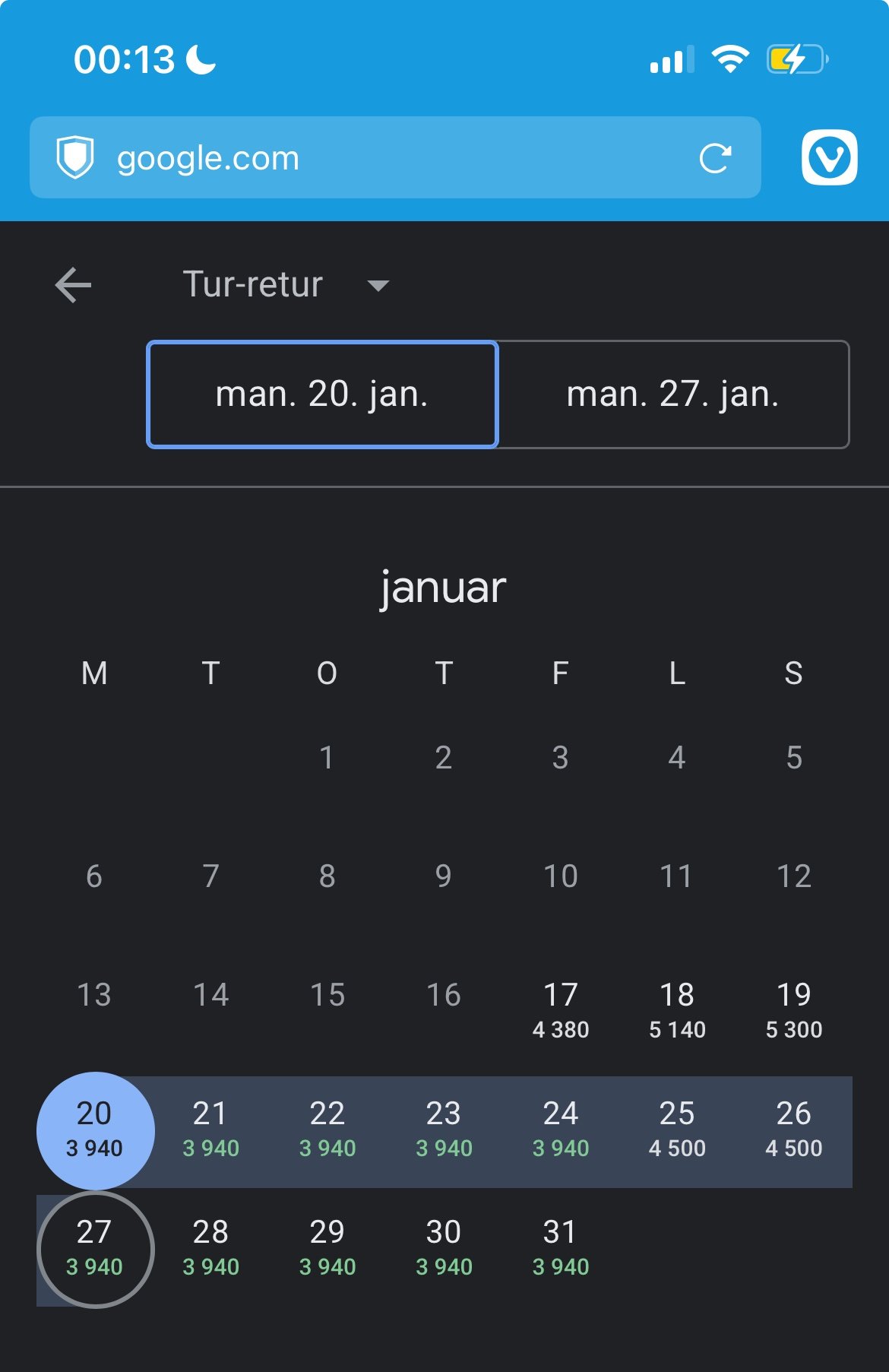Choose January 31 in the calendar
This screenshot has height=1372, width=889.
coord(561,1248)
